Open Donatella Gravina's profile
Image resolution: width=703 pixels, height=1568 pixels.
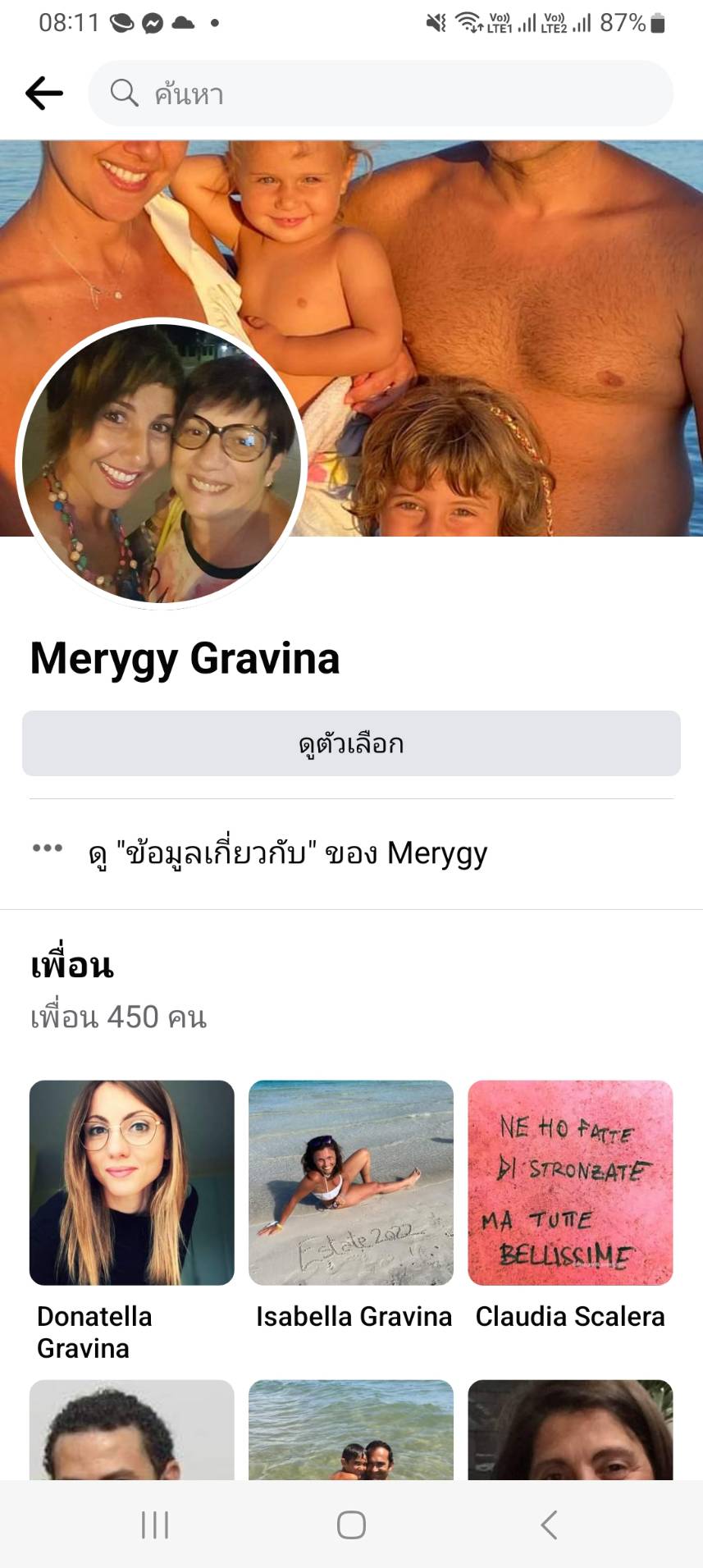pos(132,1182)
